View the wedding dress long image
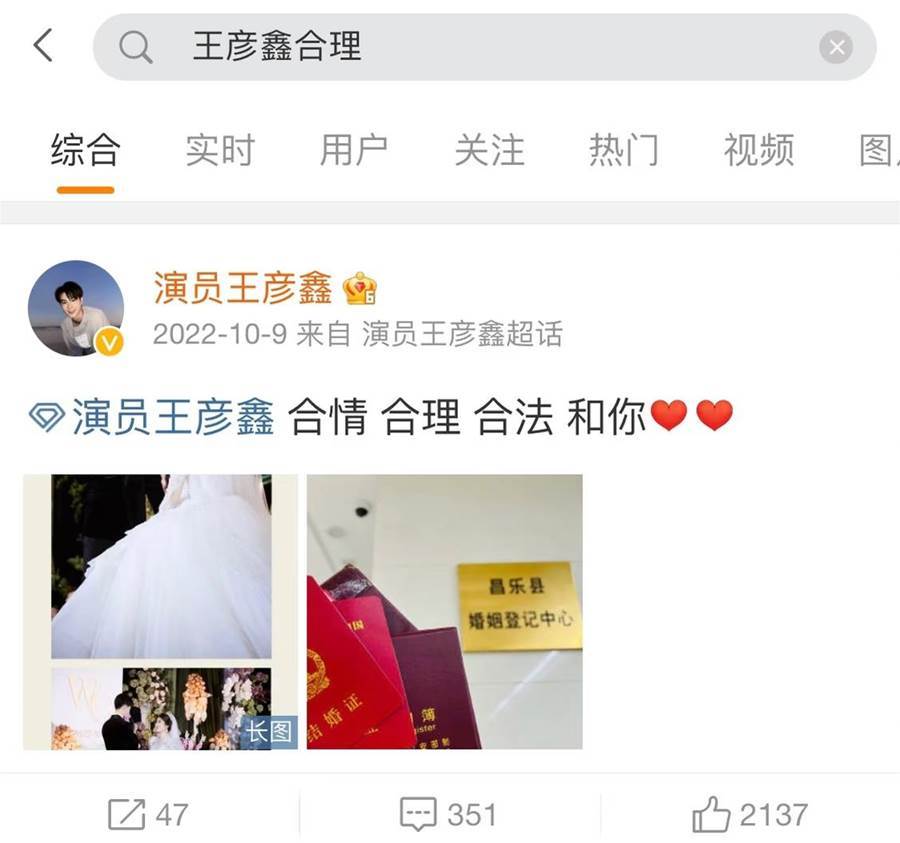 pos(161,611)
